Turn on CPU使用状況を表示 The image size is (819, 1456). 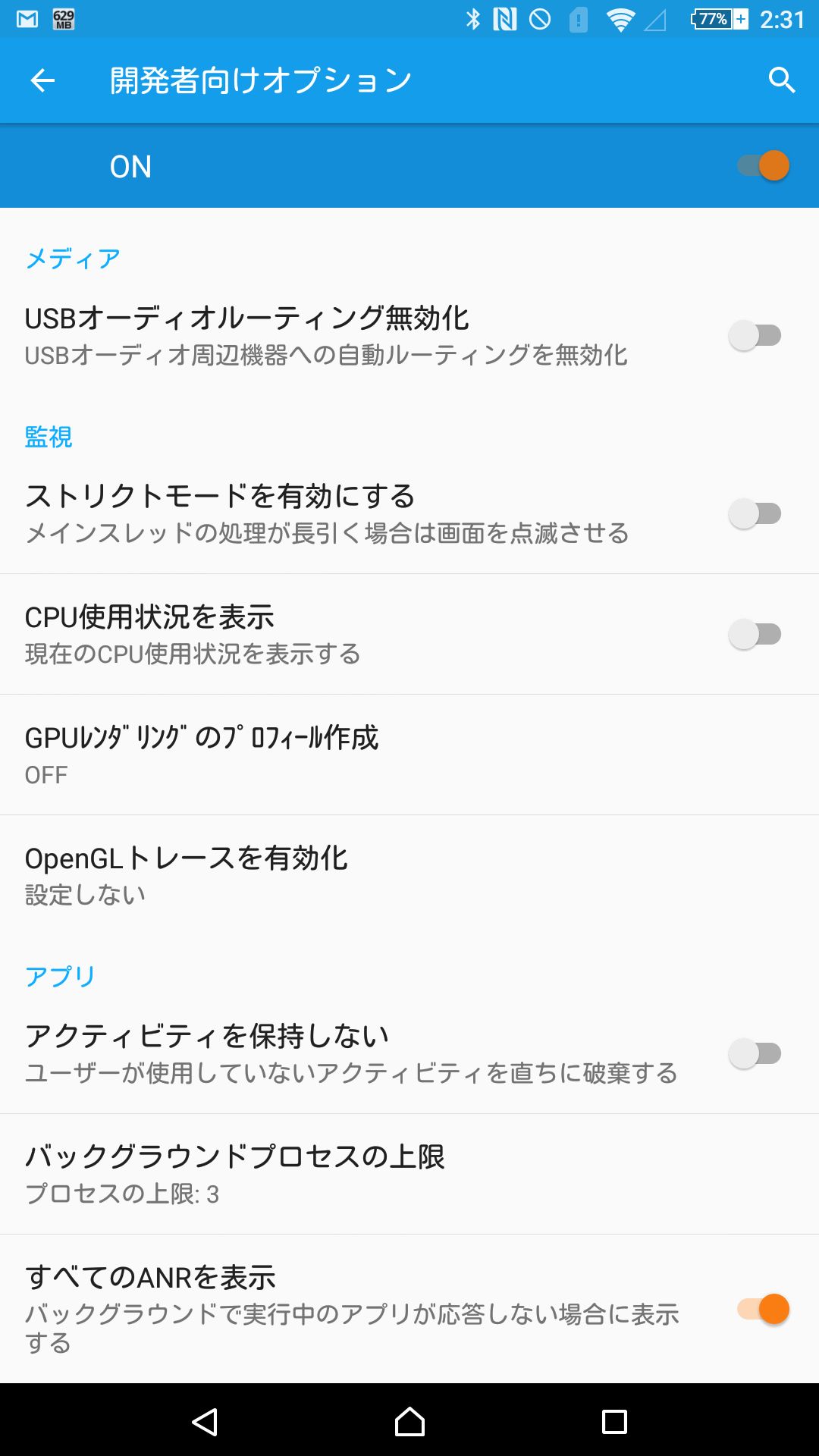[755, 634]
